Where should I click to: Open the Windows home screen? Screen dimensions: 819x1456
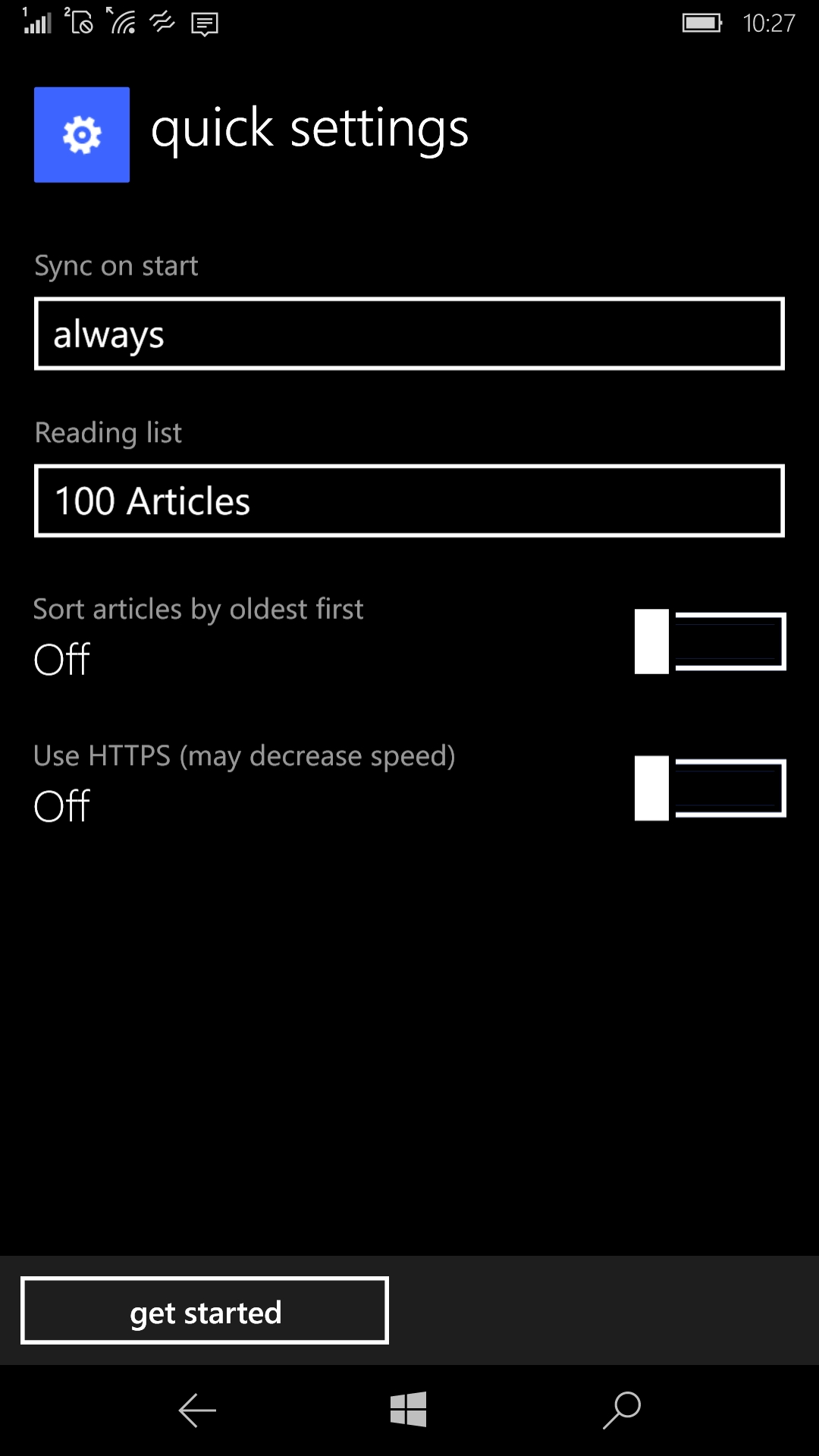[x=409, y=1410]
